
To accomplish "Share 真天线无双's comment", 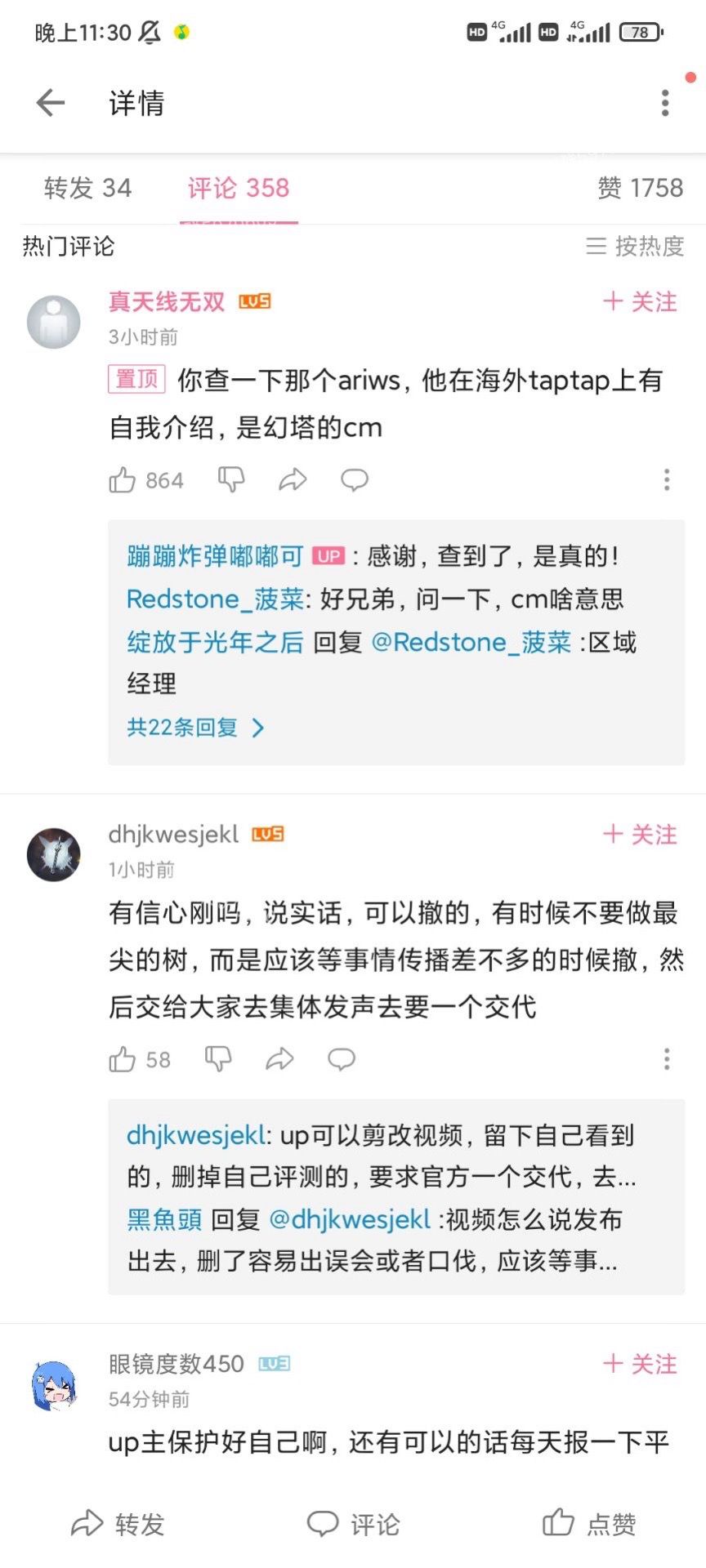I will (293, 480).
